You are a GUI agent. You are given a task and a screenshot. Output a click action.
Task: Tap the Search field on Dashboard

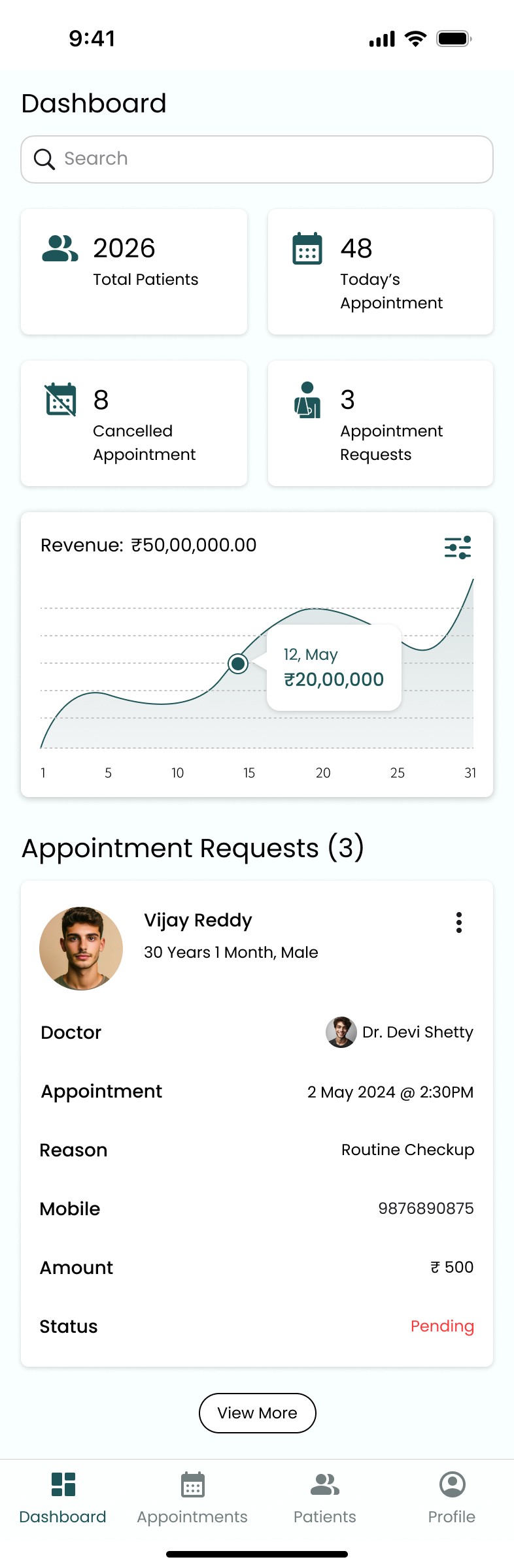tap(256, 159)
